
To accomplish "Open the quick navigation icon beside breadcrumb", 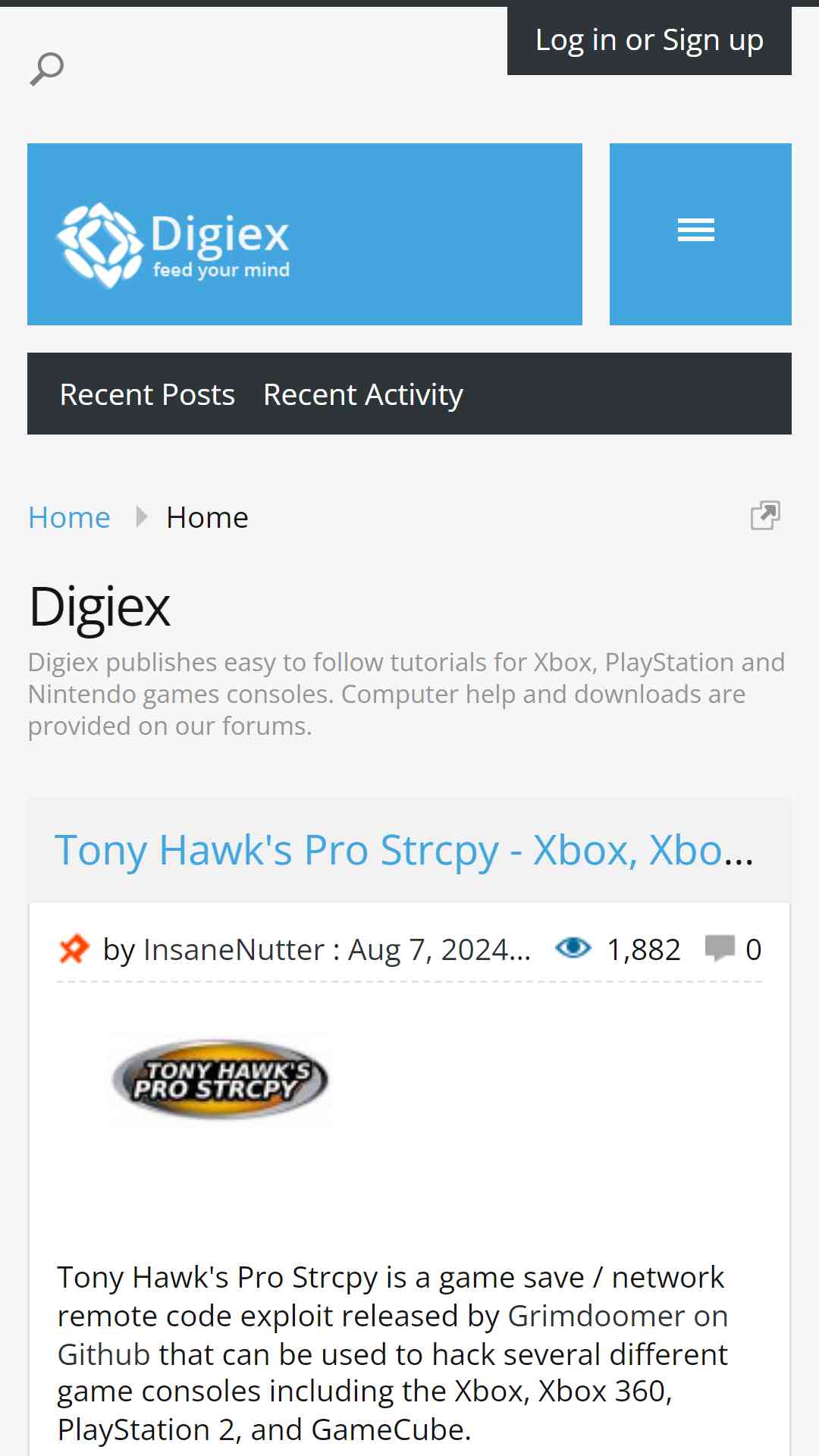I will click(765, 516).
